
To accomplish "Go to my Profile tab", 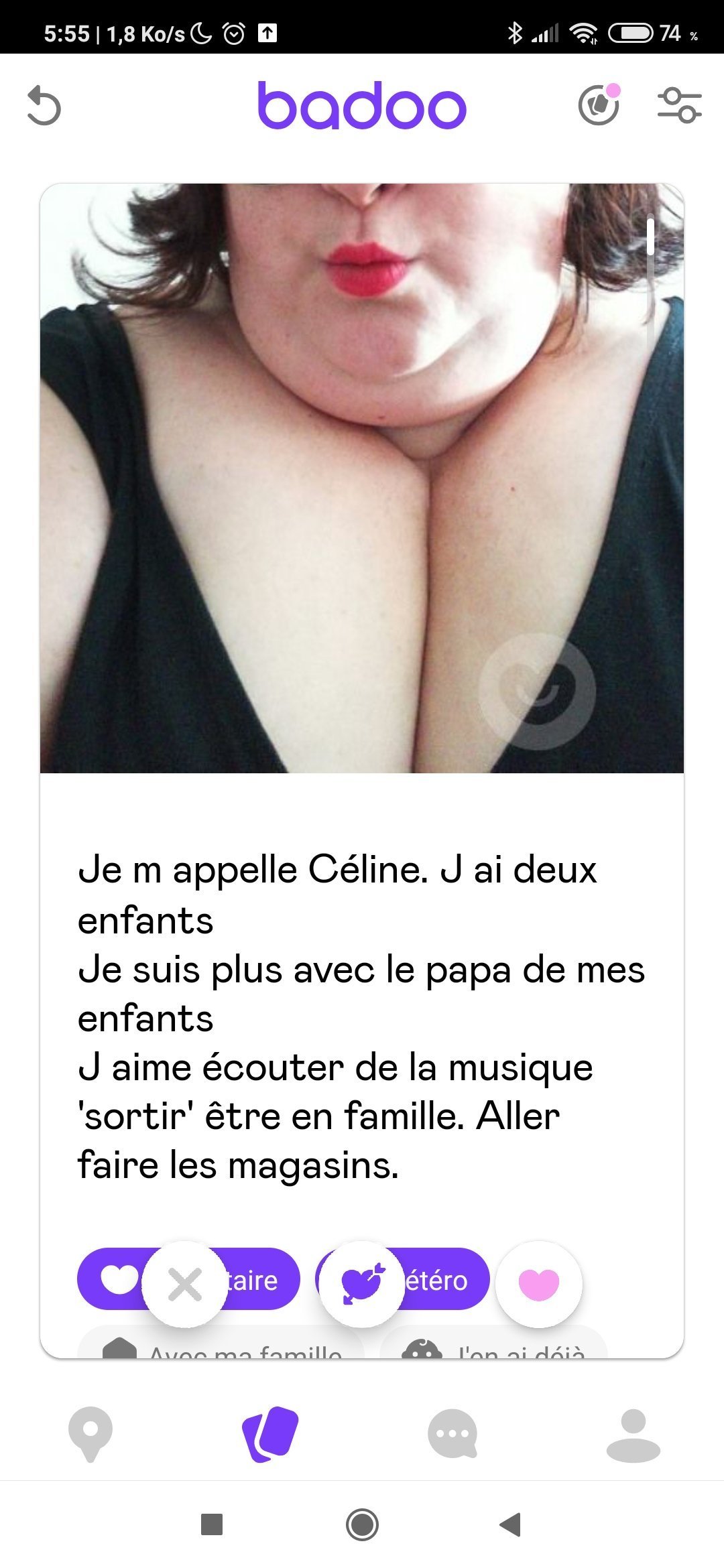I will (x=633, y=1435).
